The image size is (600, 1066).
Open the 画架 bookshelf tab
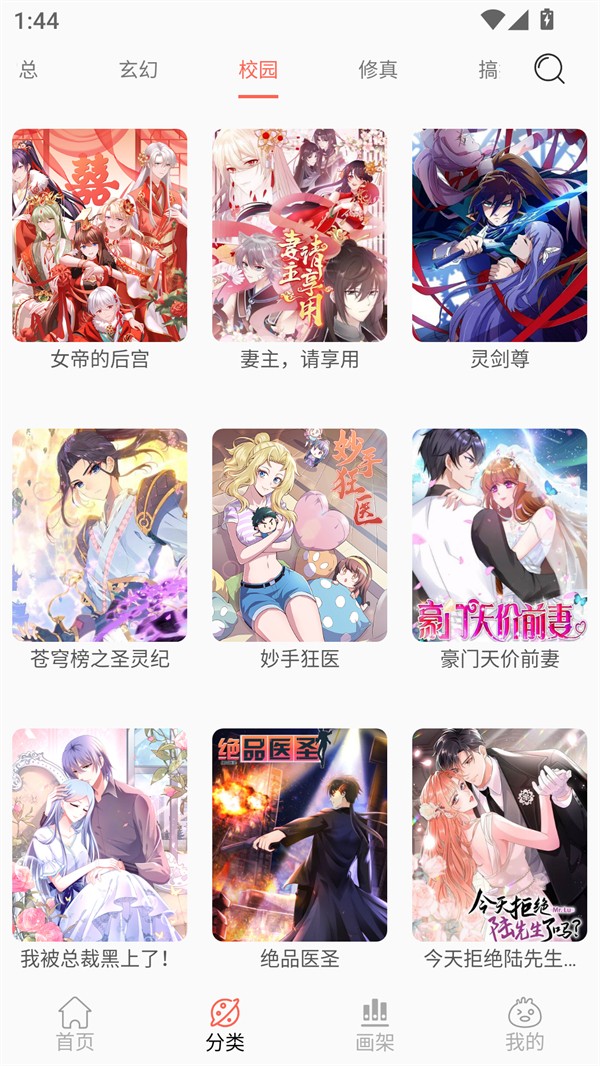point(375,1024)
